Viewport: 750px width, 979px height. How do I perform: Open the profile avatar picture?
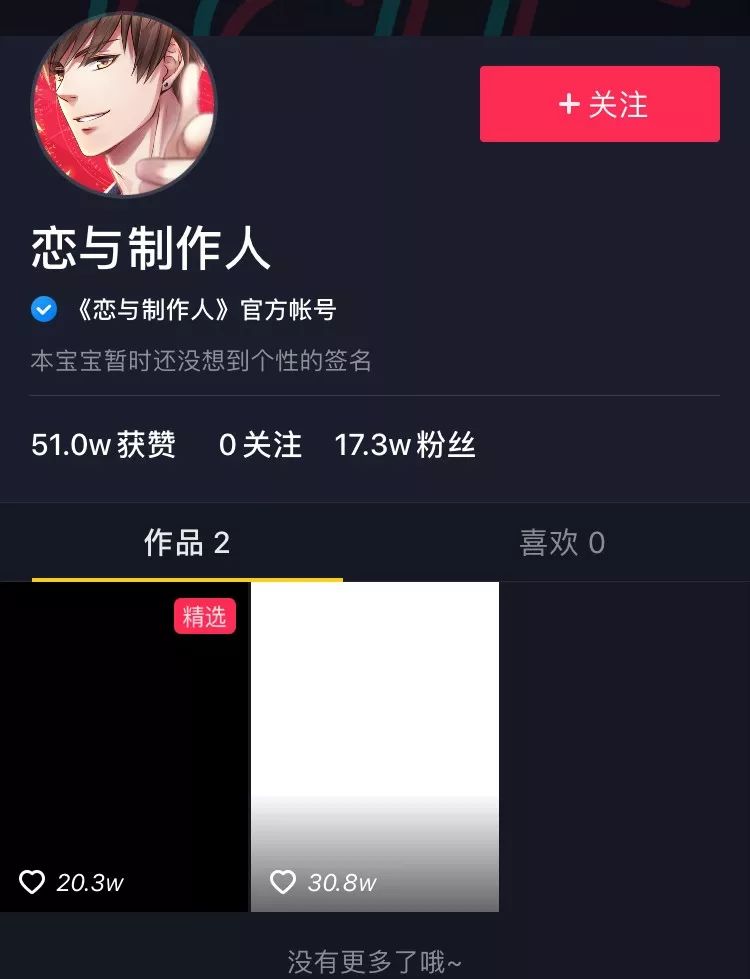[124, 105]
